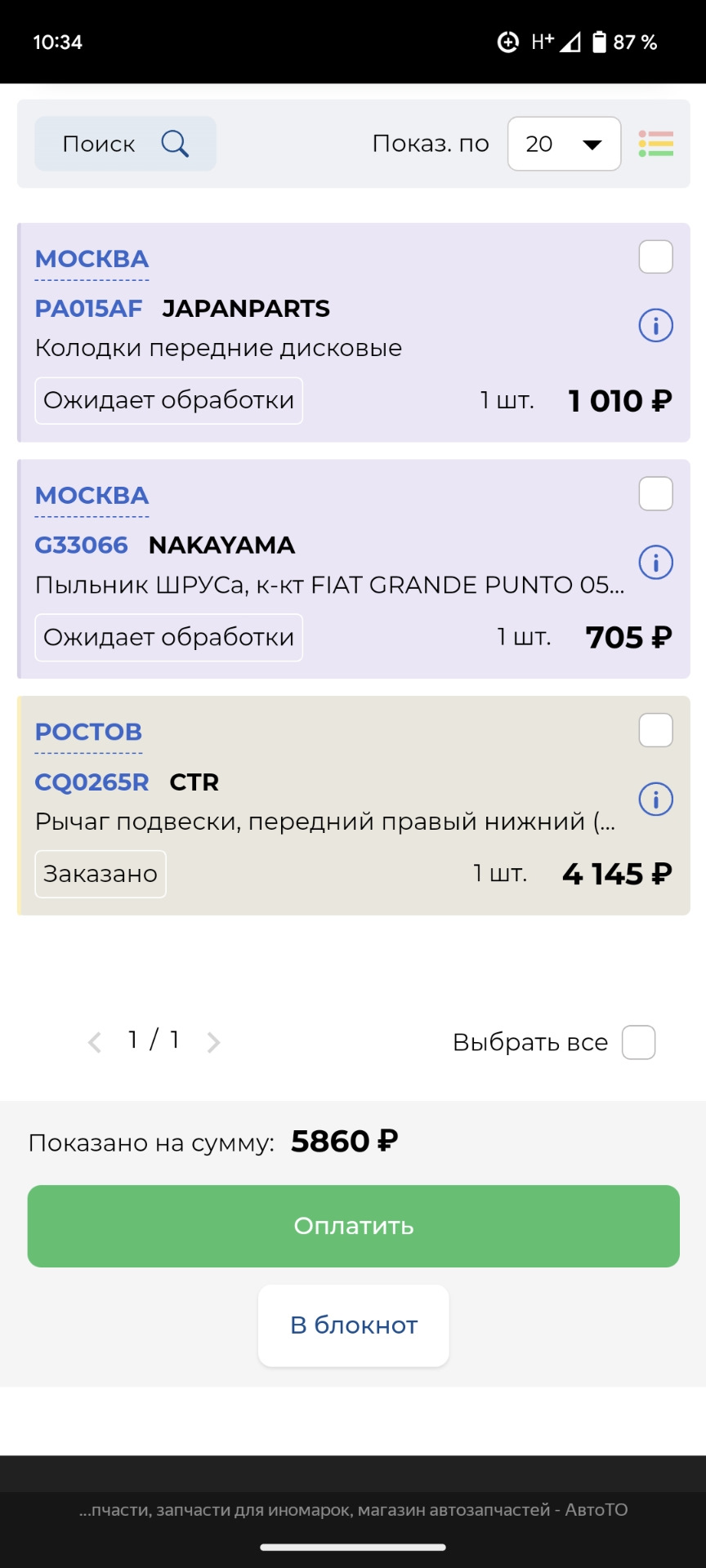Viewport: 706px width, 1568px height.
Task: Show info for PA015AF brake pads
Action: point(655,326)
